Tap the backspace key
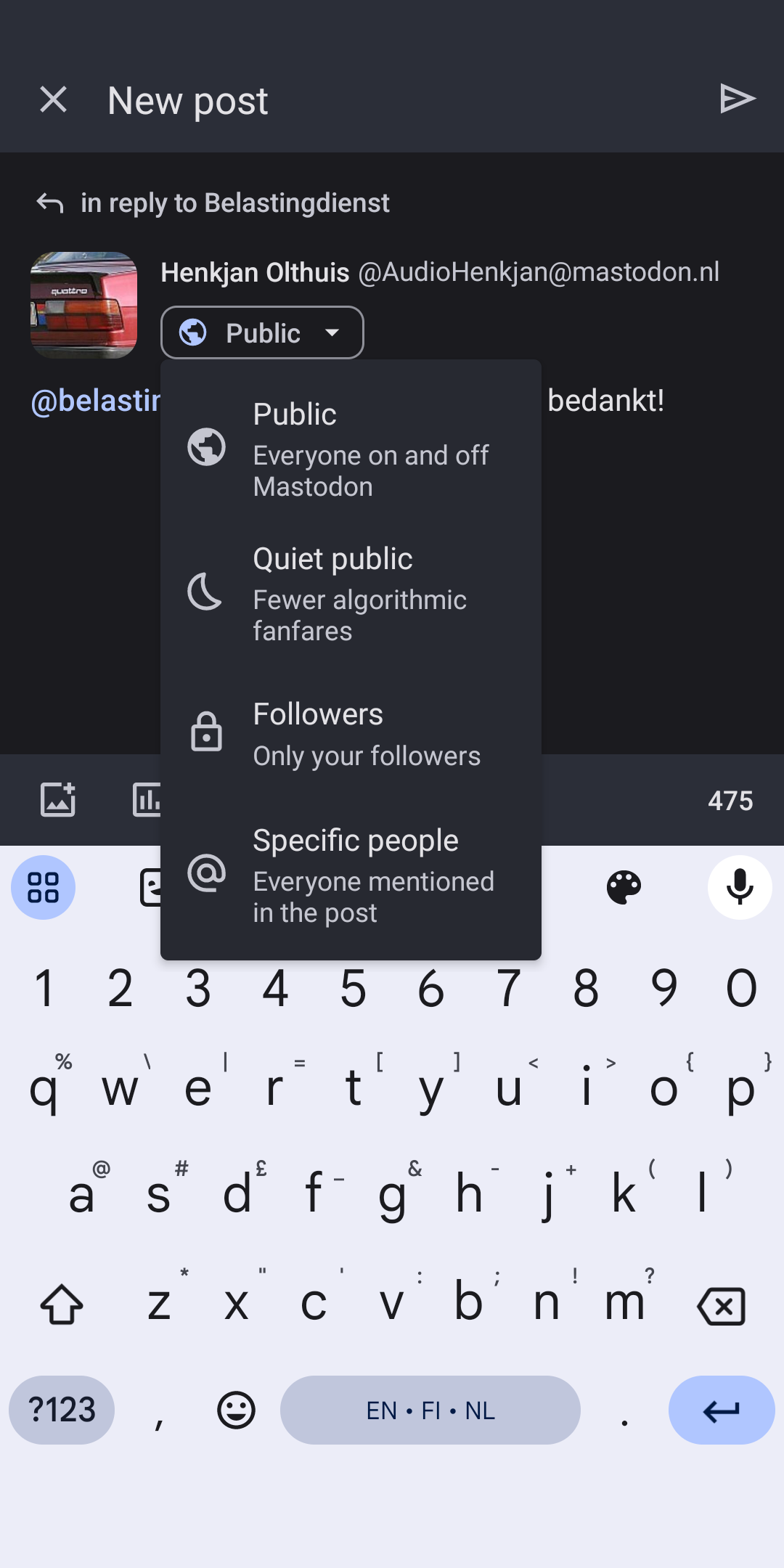784x1568 pixels. click(721, 1305)
